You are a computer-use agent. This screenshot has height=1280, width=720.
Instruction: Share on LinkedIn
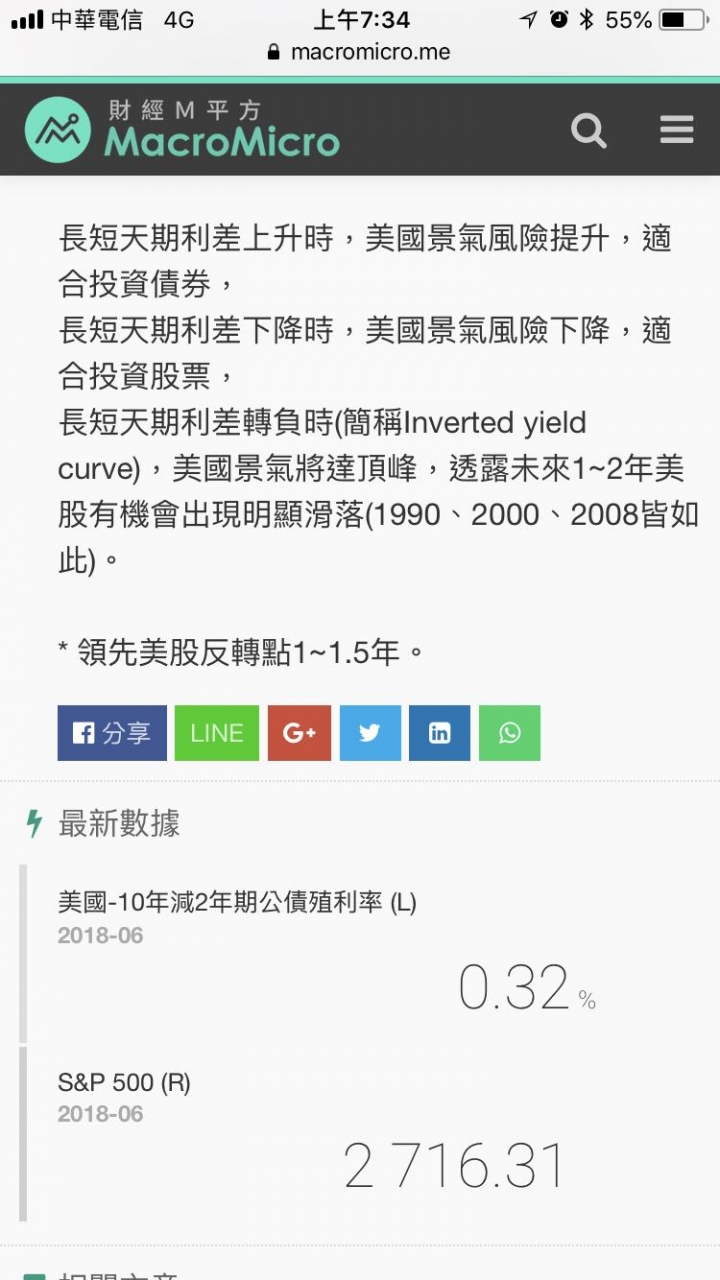click(x=439, y=733)
